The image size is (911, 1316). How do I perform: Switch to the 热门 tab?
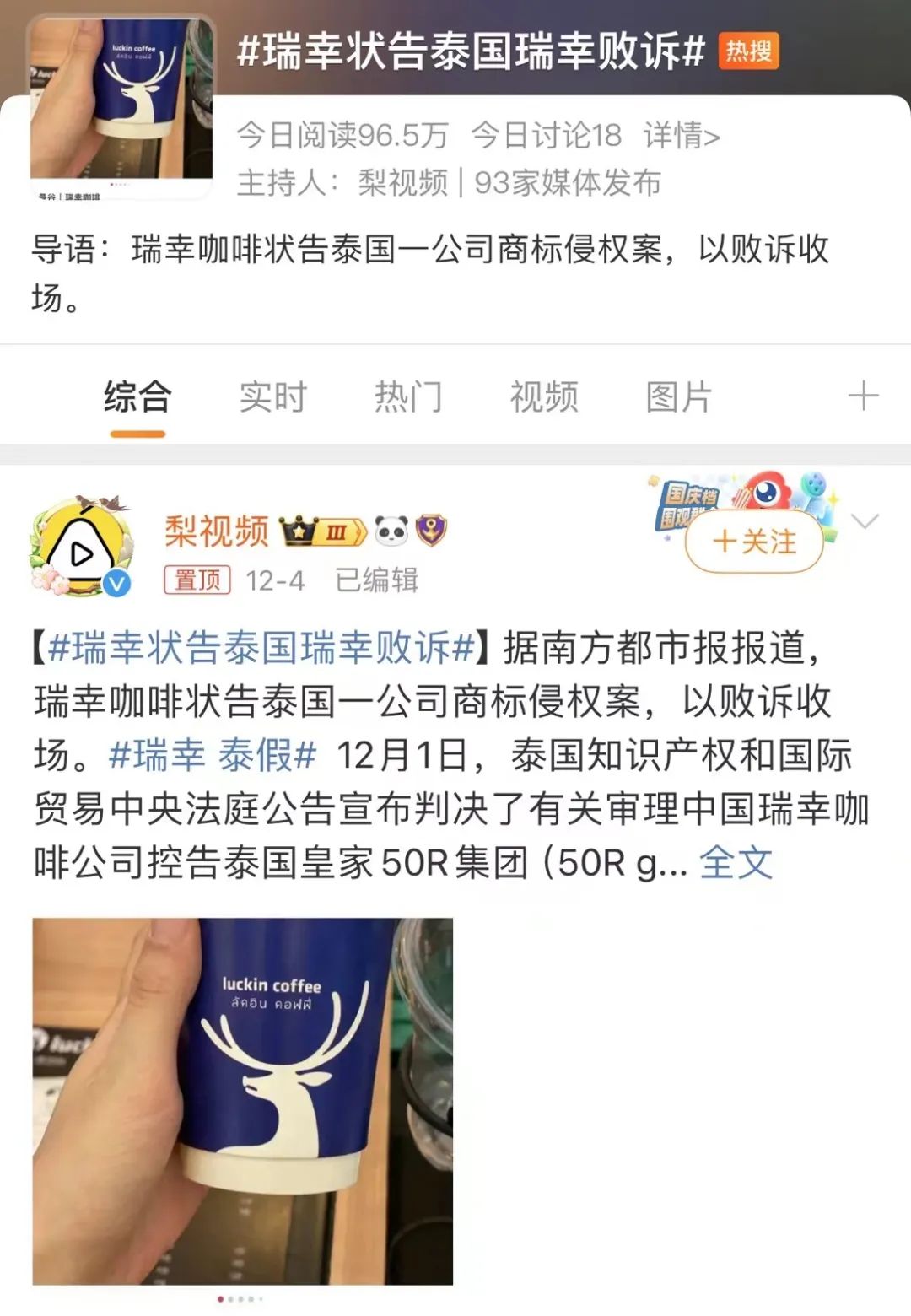pos(408,396)
